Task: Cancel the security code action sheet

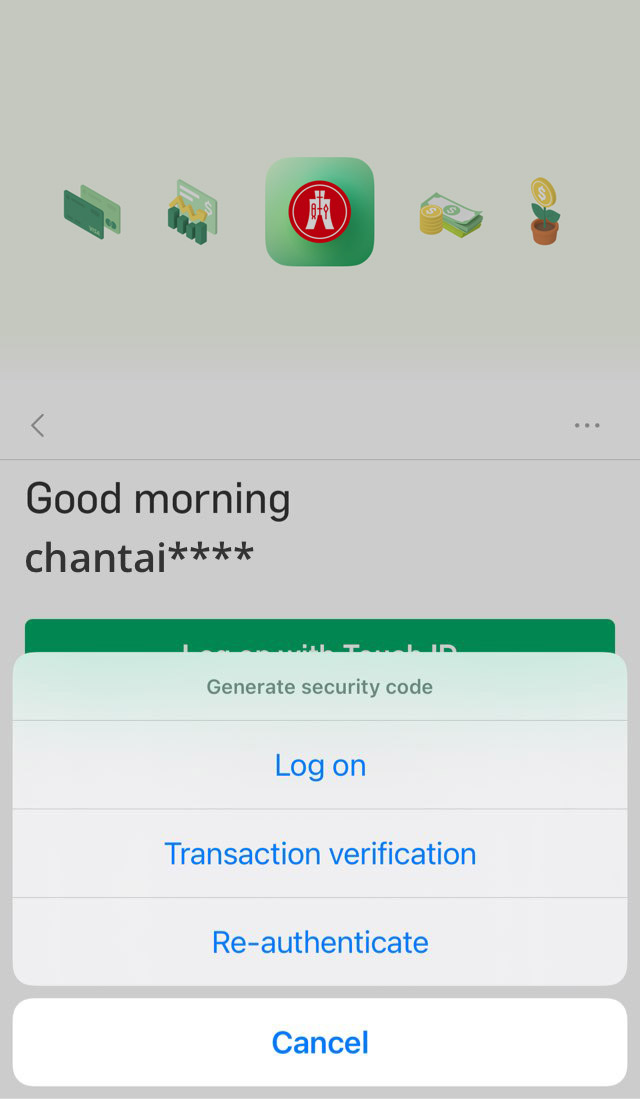Action: (x=320, y=1042)
